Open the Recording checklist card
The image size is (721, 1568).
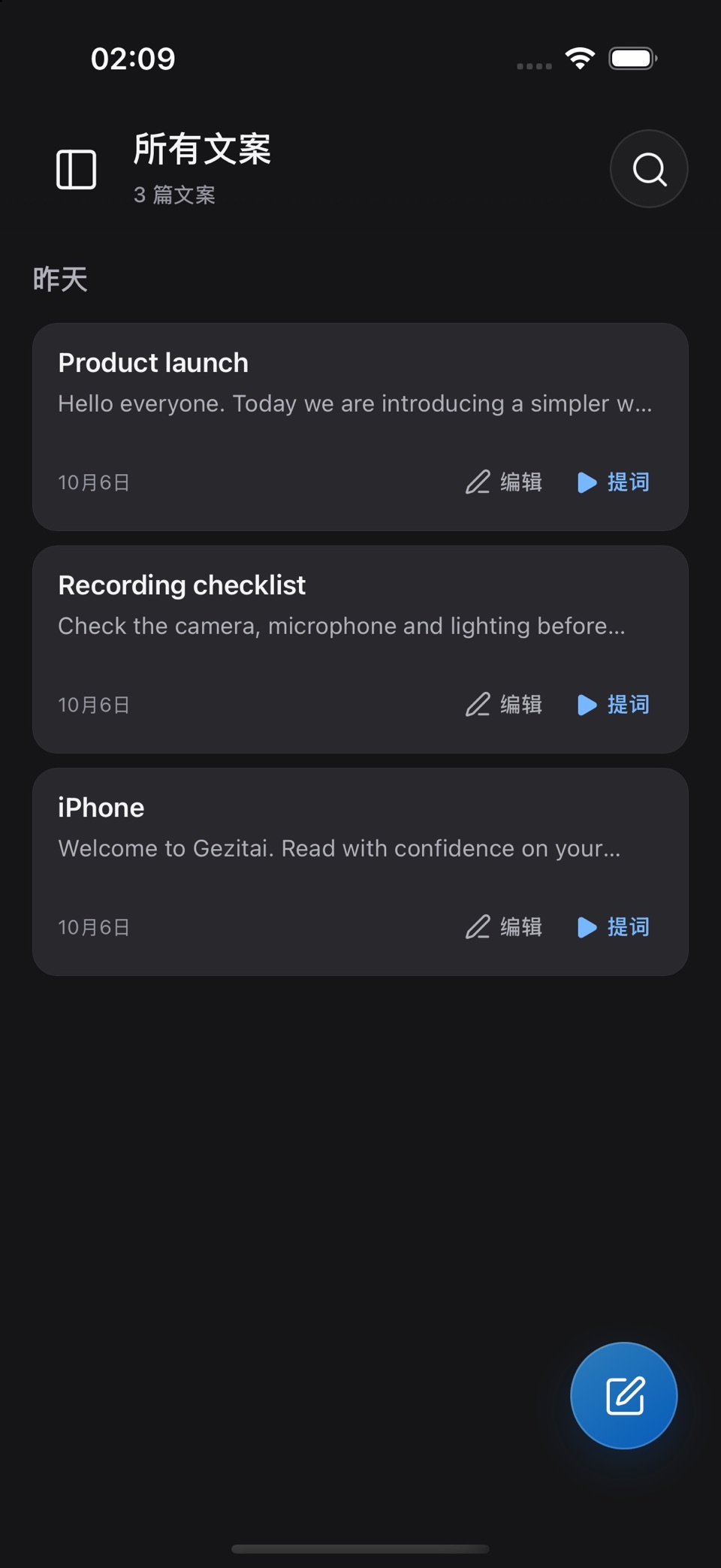coord(360,649)
